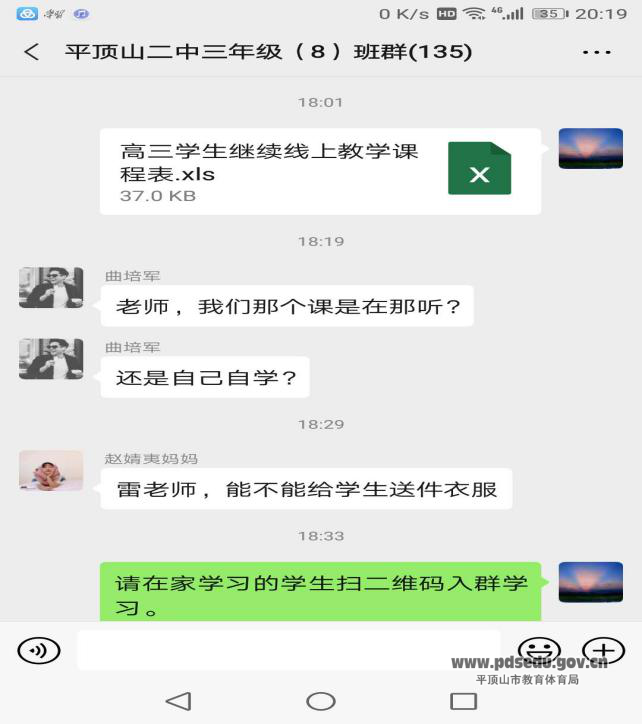Open the group chat overflow menu
The width and height of the screenshot is (642, 724).
click(596, 52)
